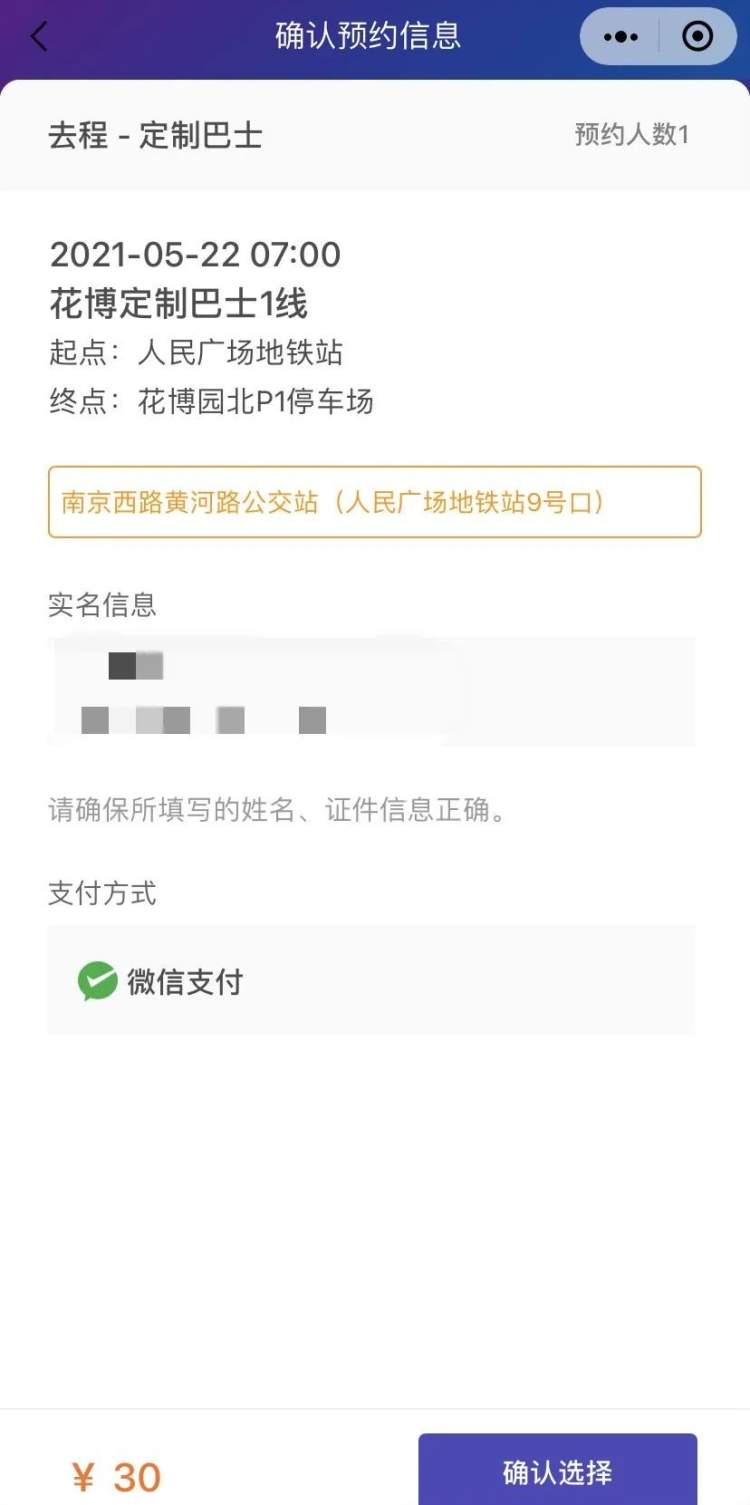This screenshot has width=750, height=1505.
Task: Go back with the top-left arrow
Action: 39,37
